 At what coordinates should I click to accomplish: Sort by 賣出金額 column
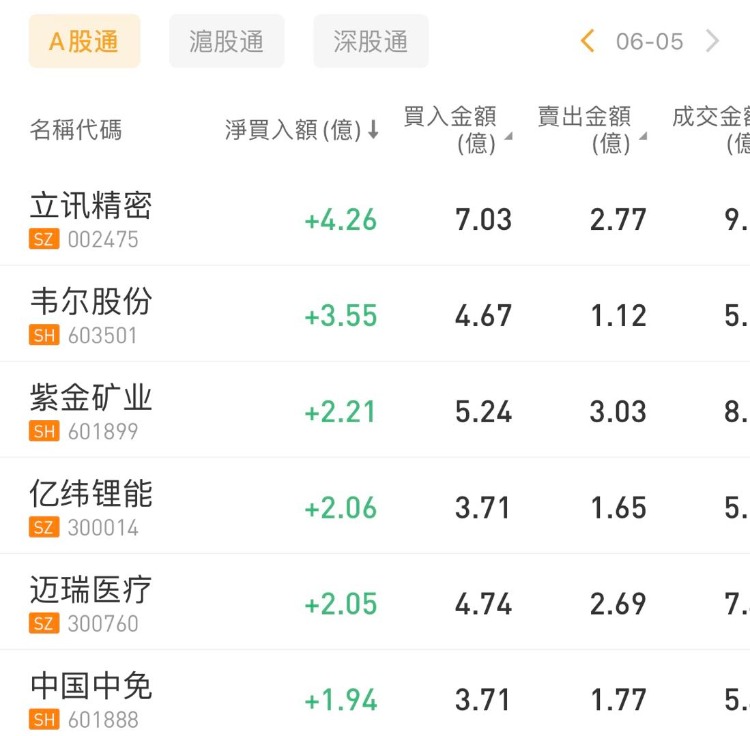[x=591, y=130]
